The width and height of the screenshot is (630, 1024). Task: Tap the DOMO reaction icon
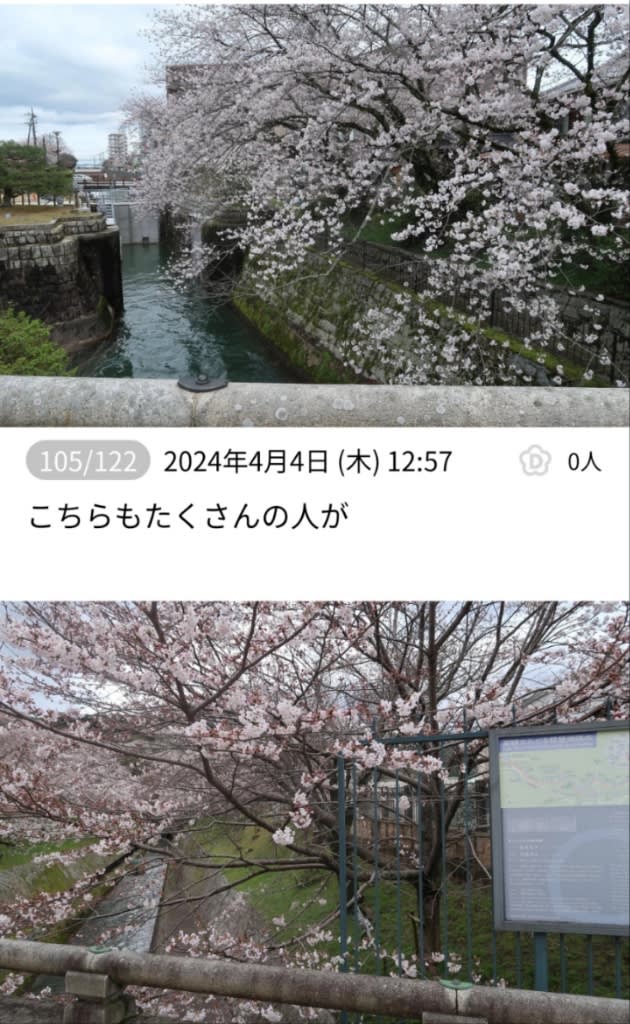point(535,461)
